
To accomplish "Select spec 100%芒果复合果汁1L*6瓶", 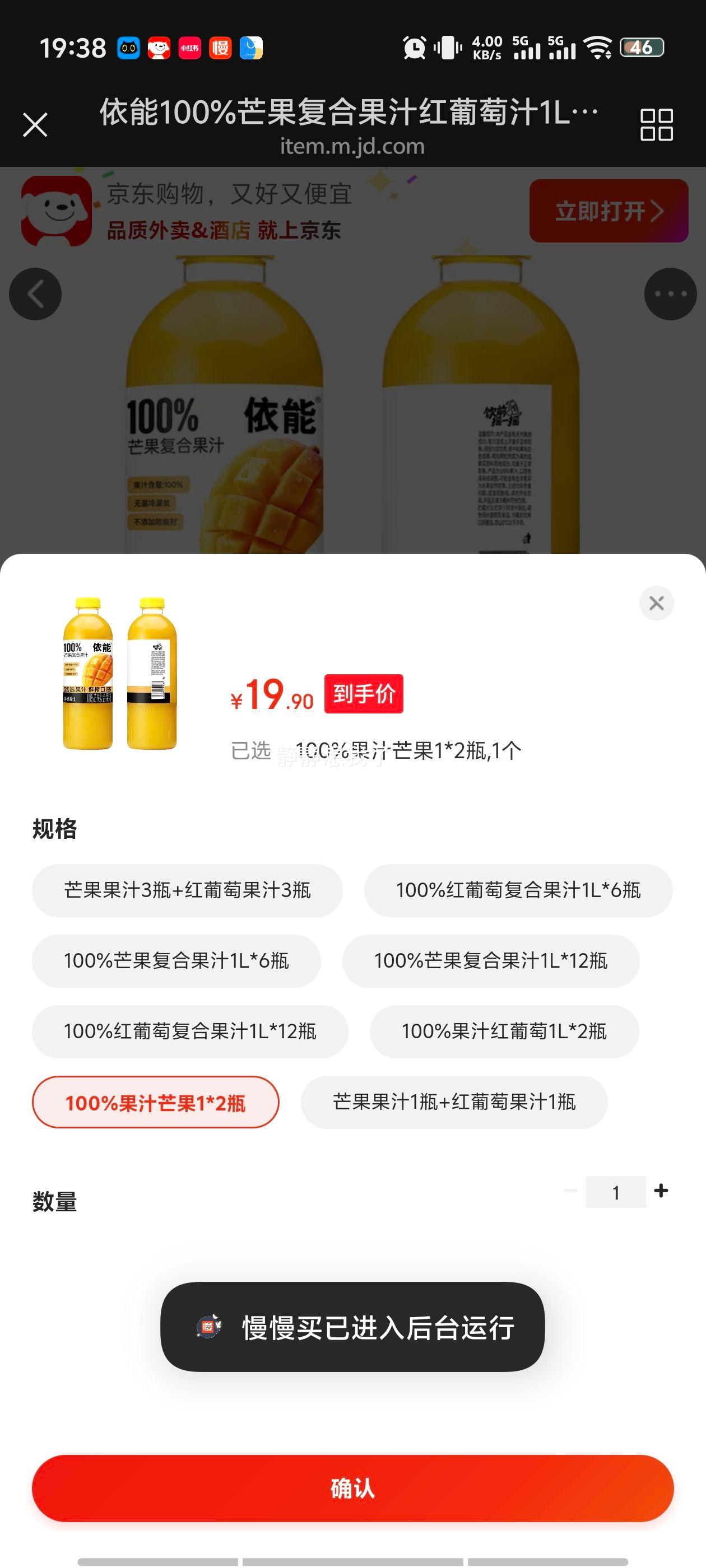I will 176,961.
